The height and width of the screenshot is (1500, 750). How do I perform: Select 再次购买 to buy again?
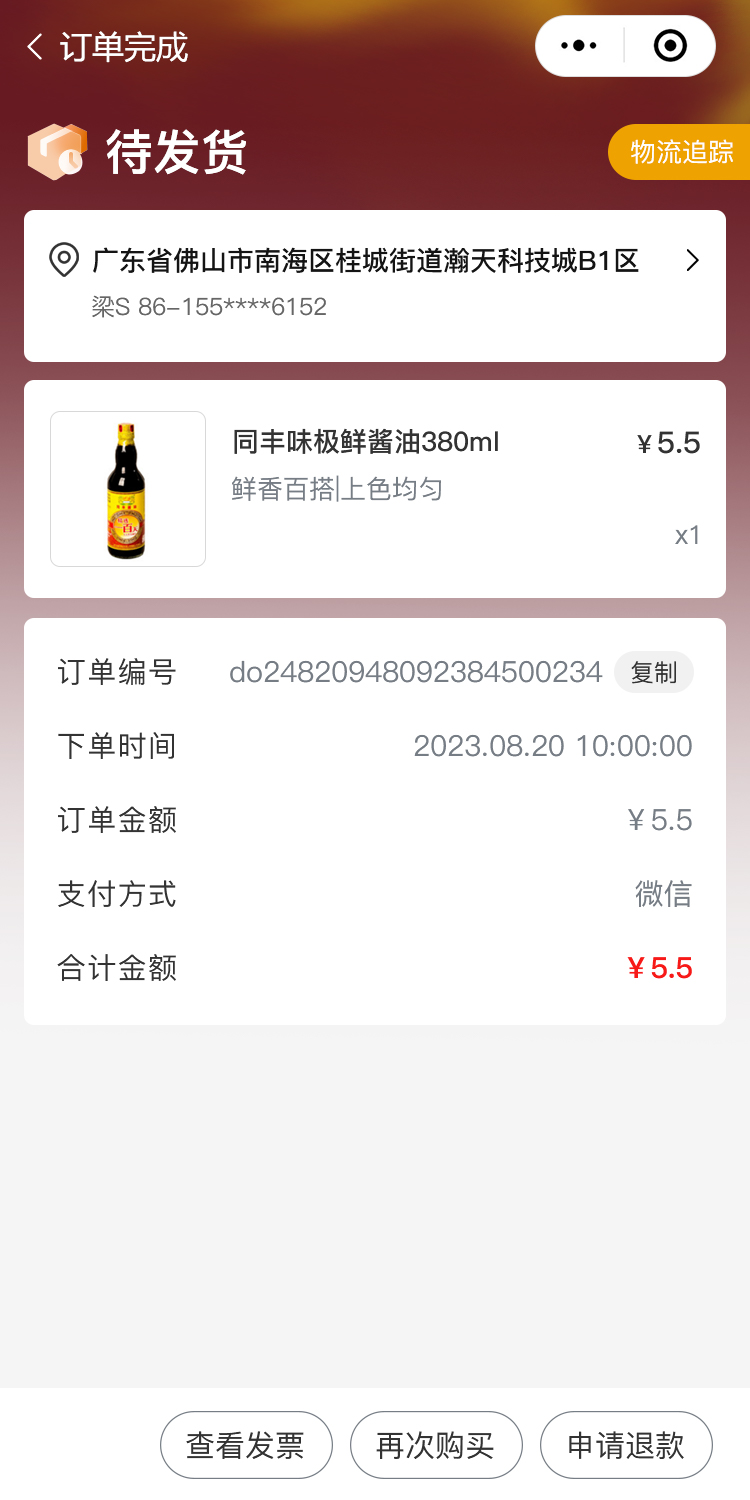[436, 1445]
